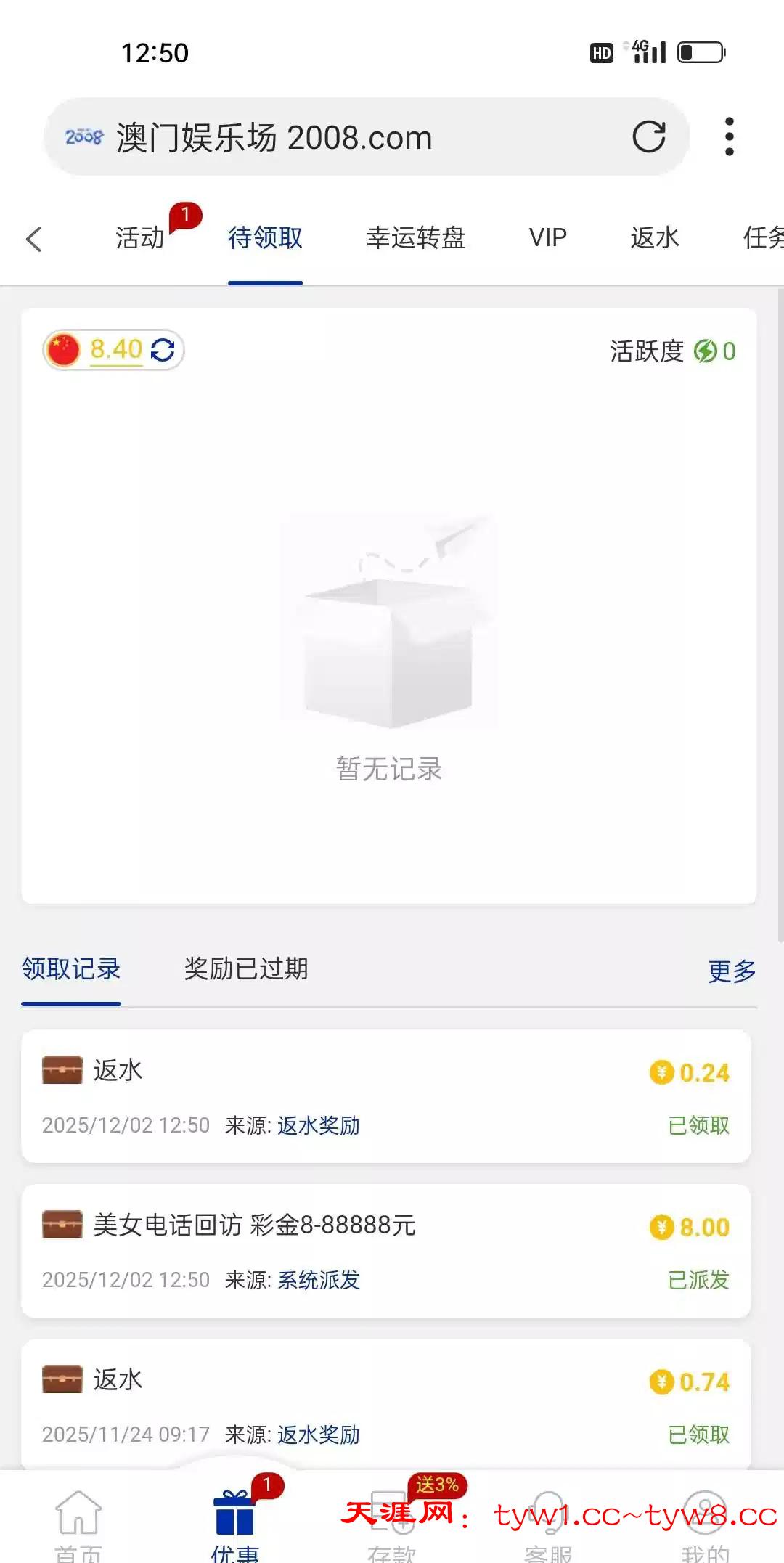Screen dimensions: 784x1563
Task: Go back with the left arrow
Action: [x=34, y=239]
